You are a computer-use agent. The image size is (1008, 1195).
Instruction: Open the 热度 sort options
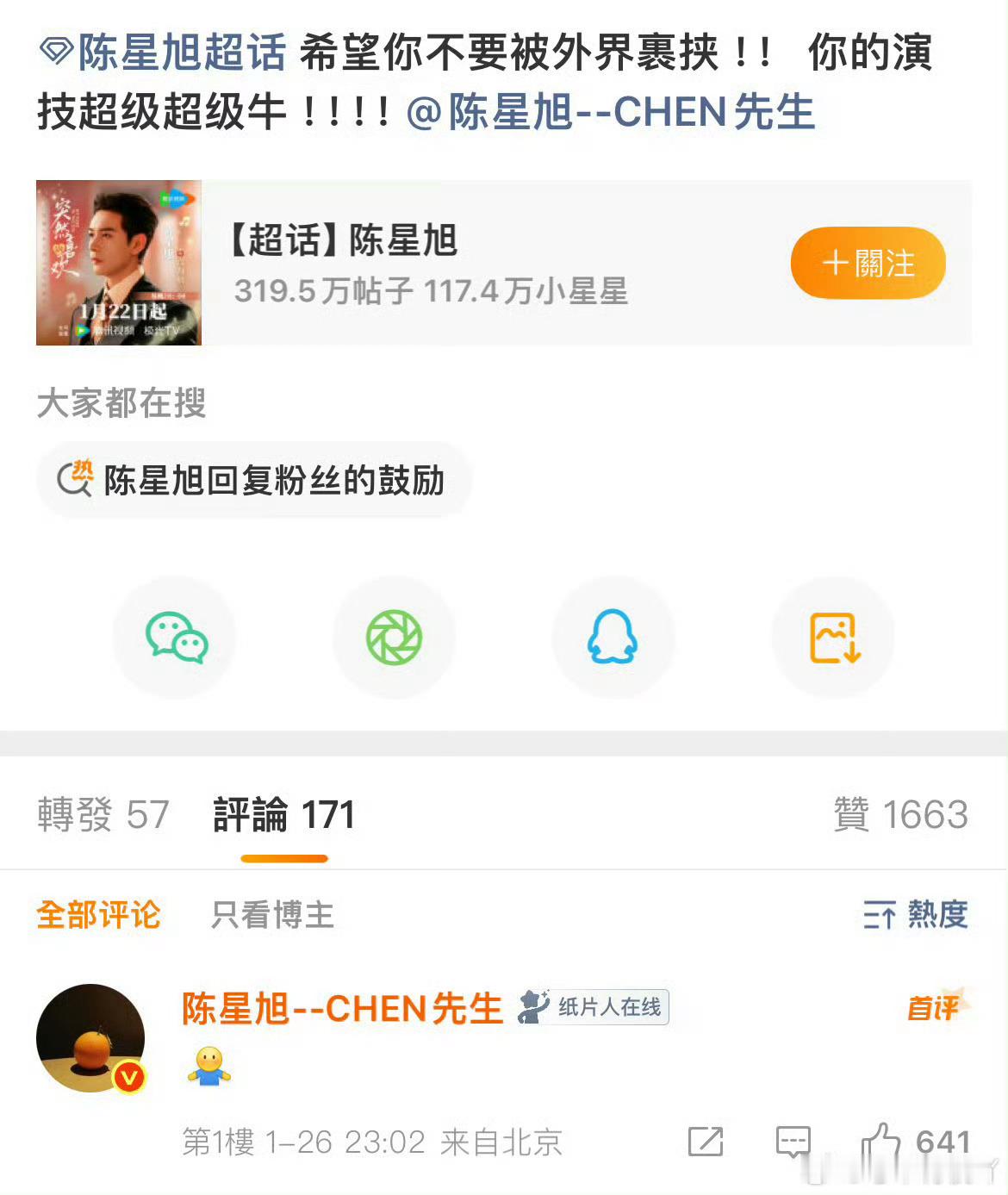(x=916, y=917)
